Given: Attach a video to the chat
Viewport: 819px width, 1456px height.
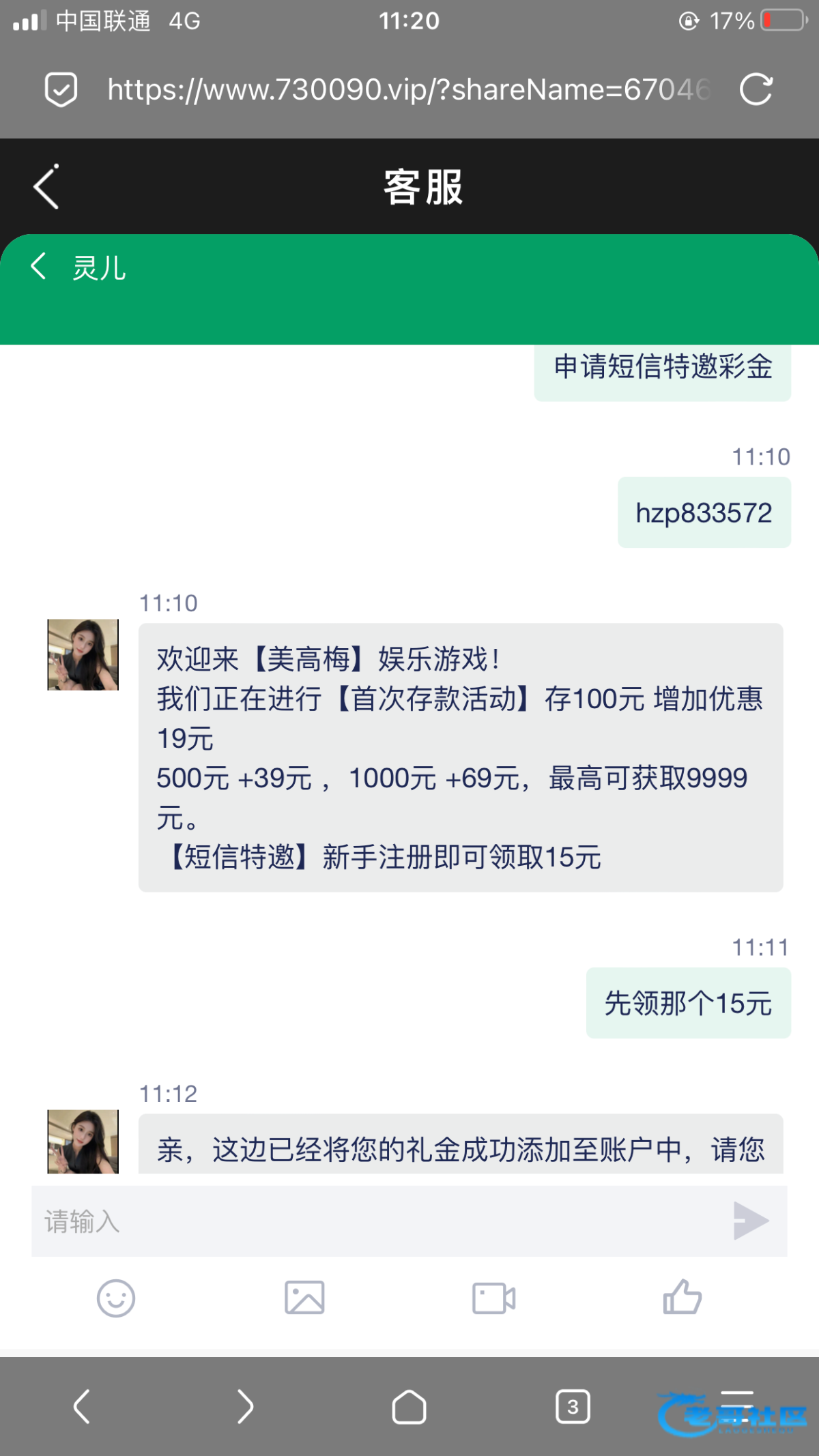Looking at the screenshot, I should [x=493, y=1298].
